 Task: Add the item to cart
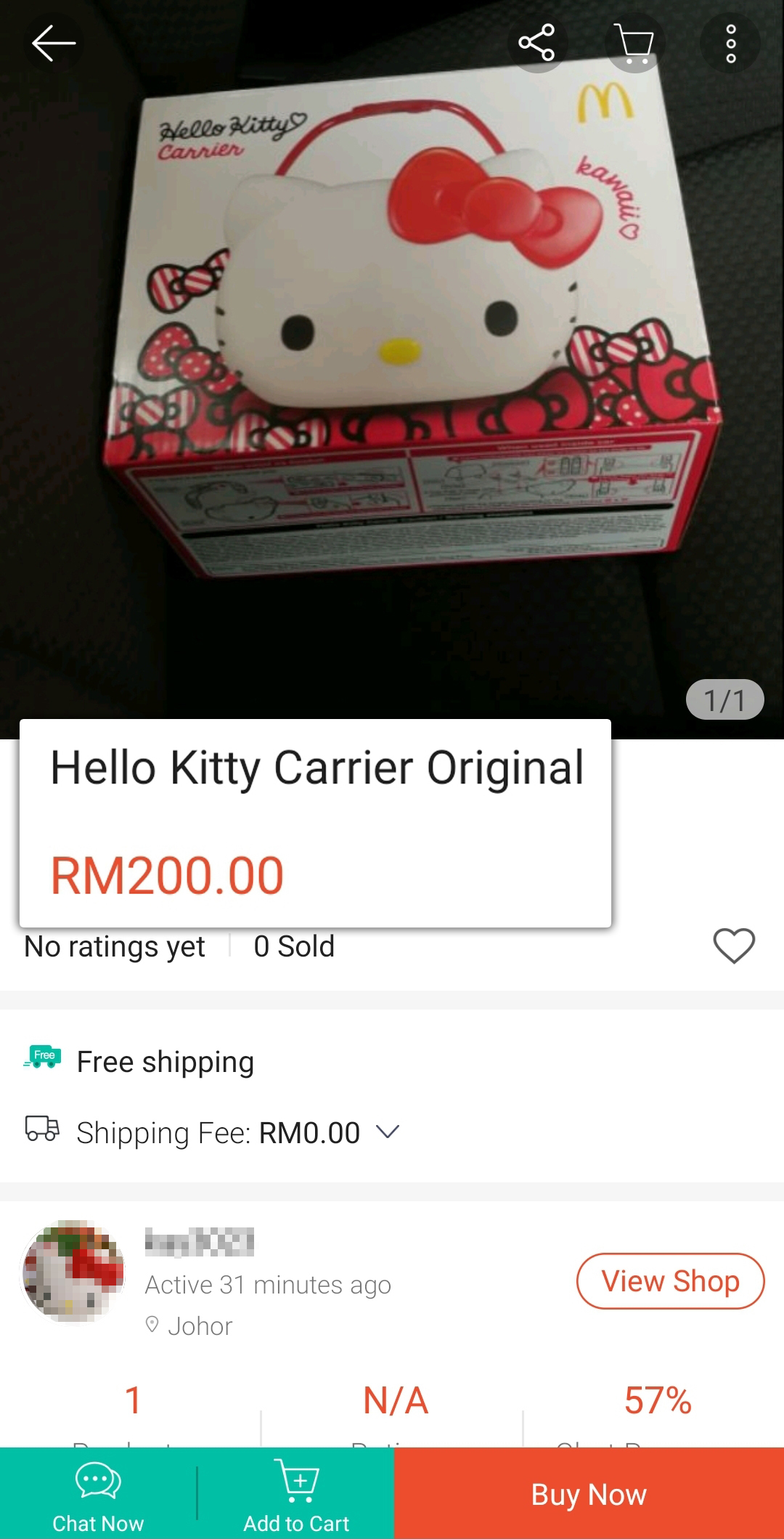[x=296, y=1493]
